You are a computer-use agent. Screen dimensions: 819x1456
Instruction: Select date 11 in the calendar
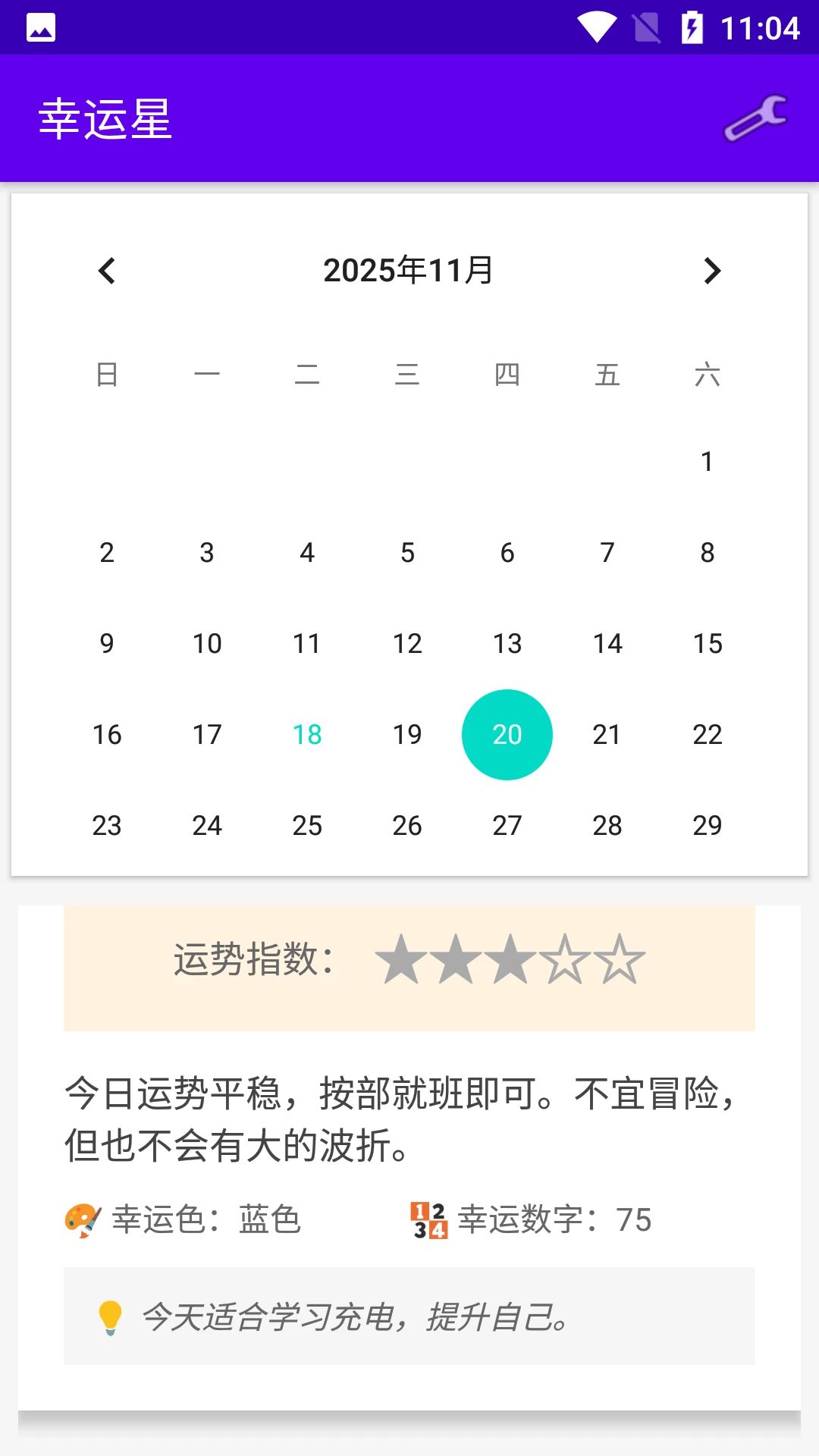point(307,644)
